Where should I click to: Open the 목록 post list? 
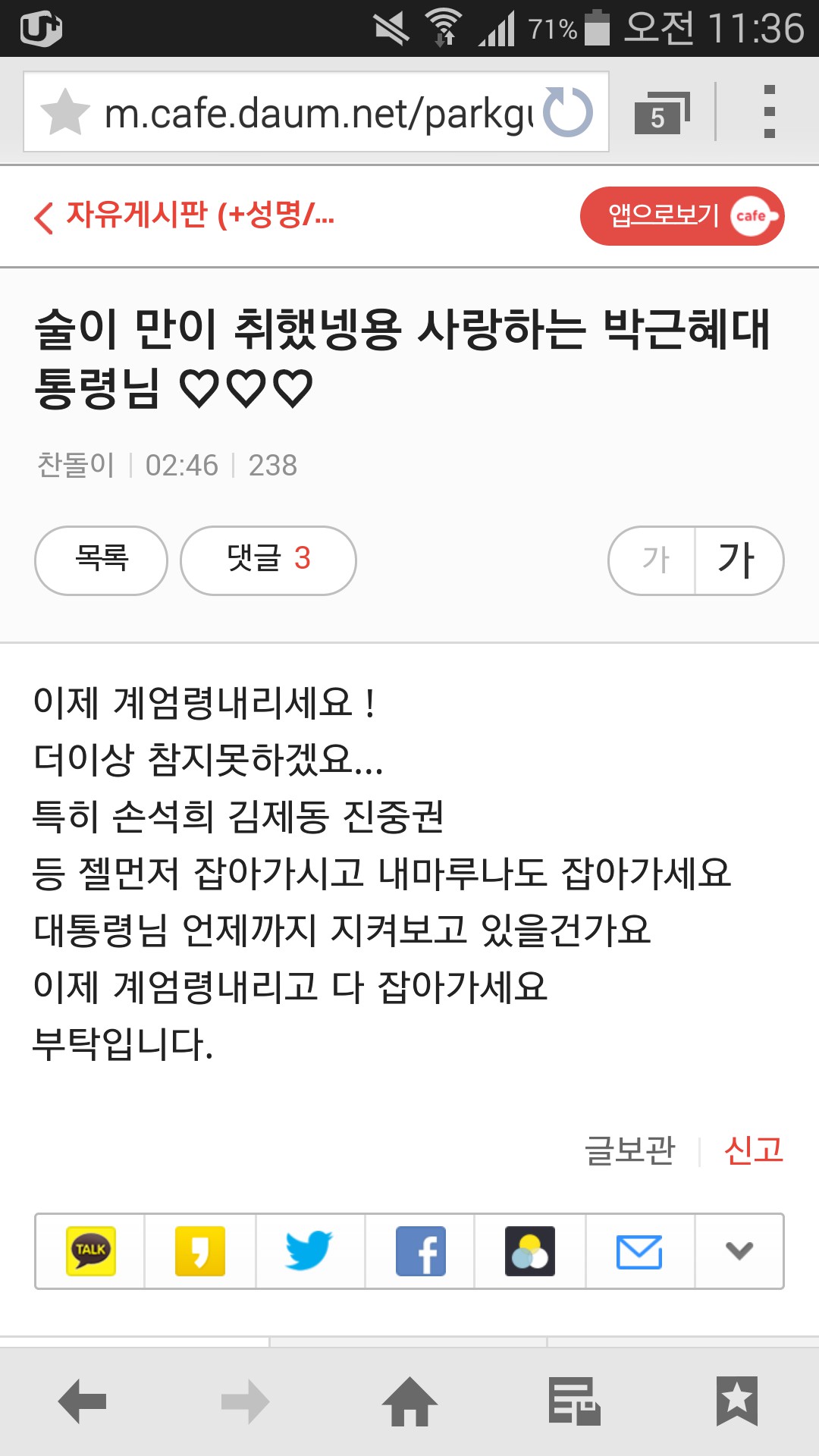(101, 560)
